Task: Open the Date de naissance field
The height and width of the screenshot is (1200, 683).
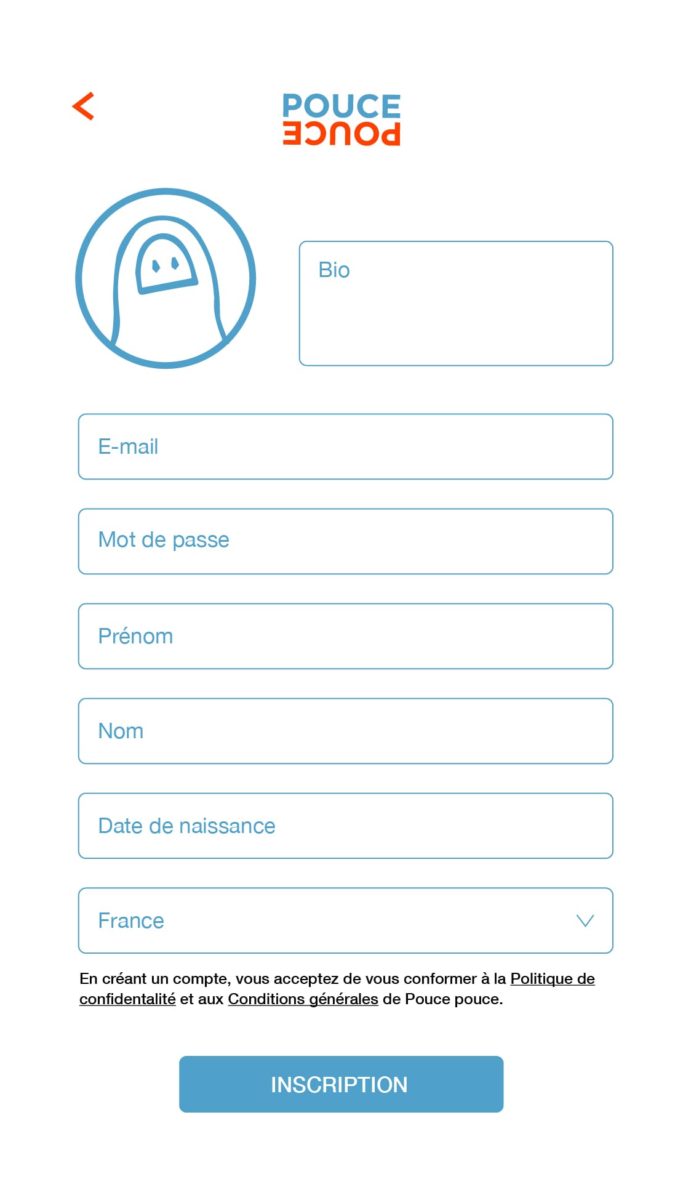Action: tap(345, 826)
